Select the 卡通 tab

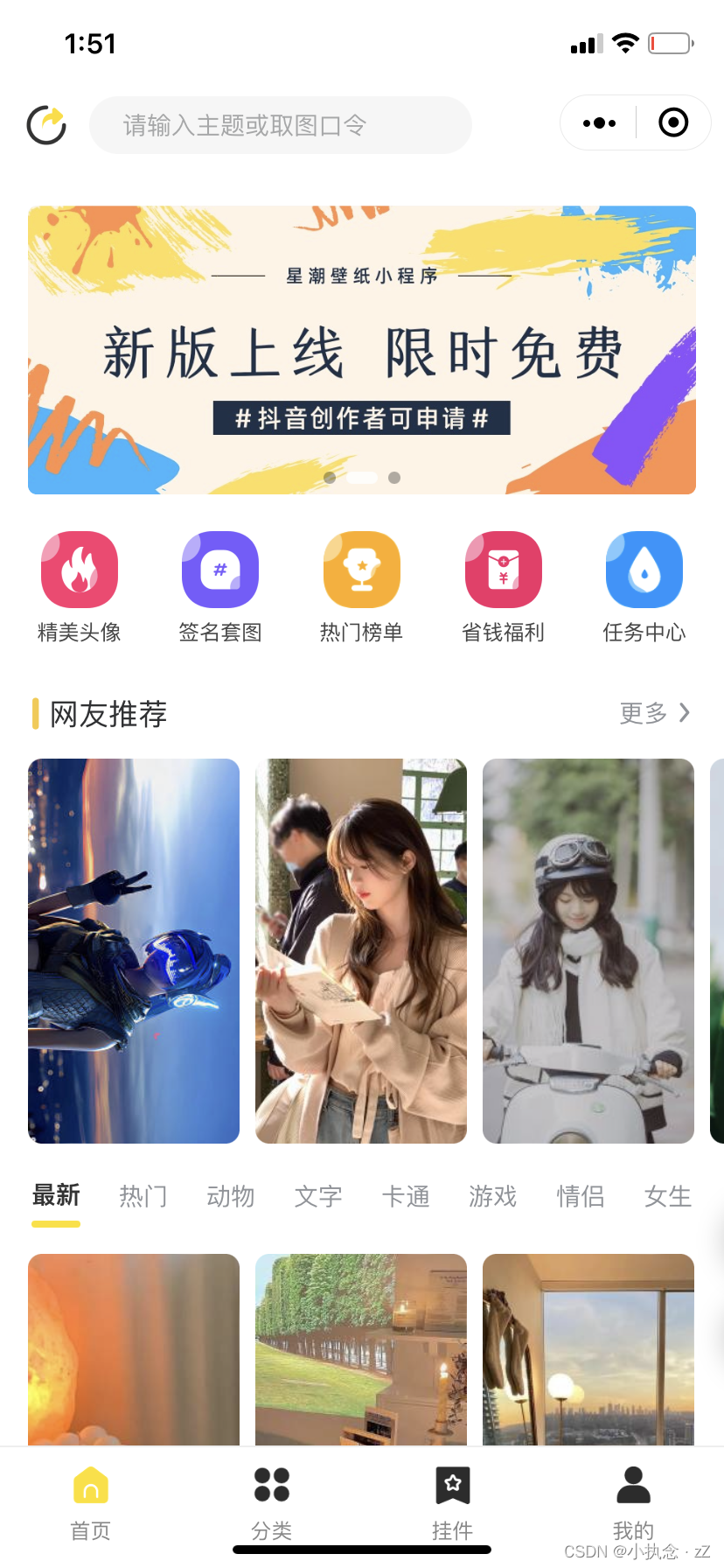(406, 1196)
